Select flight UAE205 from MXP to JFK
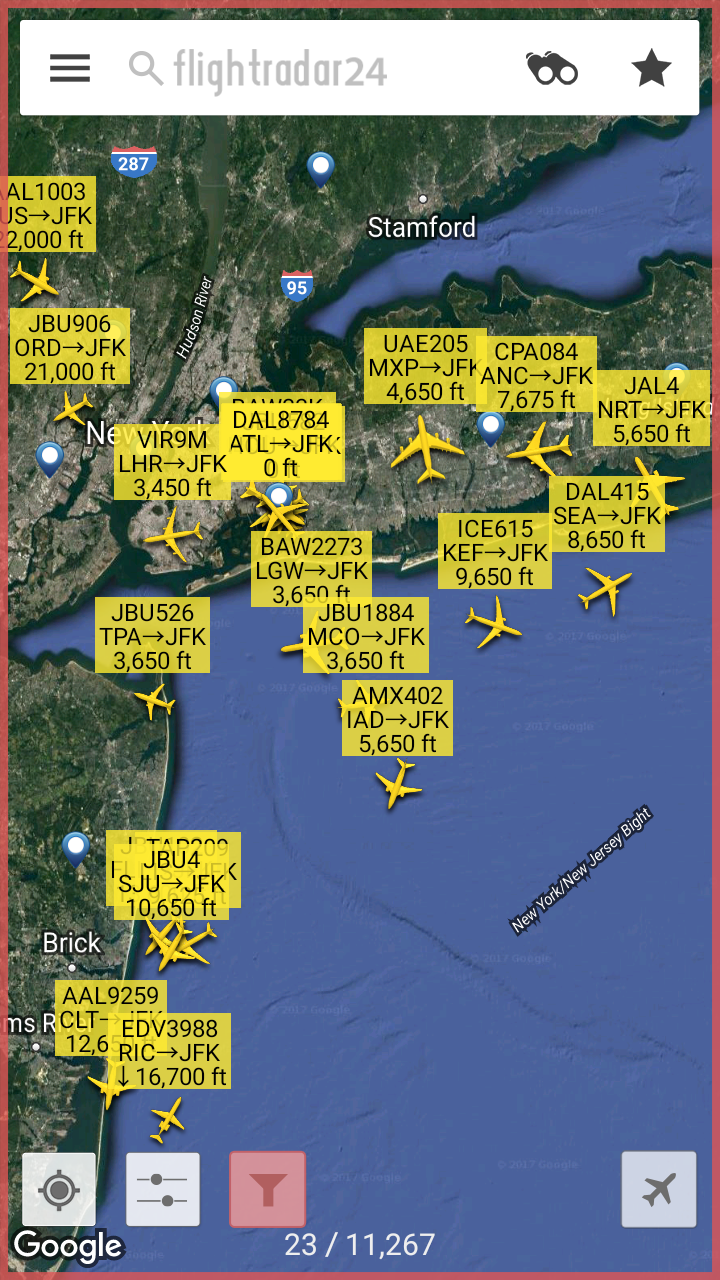The height and width of the screenshot is (1280, 720). click(424, 367)
